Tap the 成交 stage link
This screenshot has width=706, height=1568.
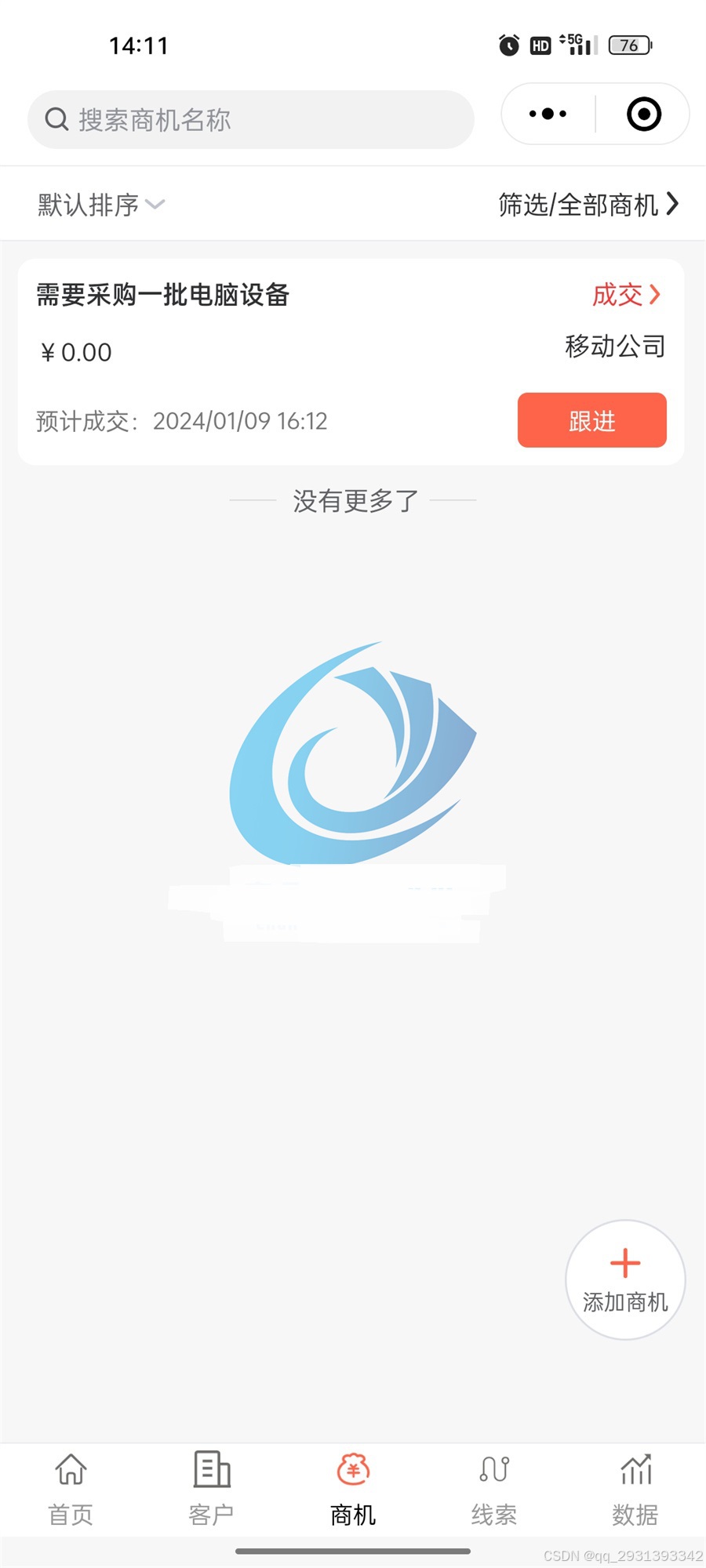pos(626,295)
